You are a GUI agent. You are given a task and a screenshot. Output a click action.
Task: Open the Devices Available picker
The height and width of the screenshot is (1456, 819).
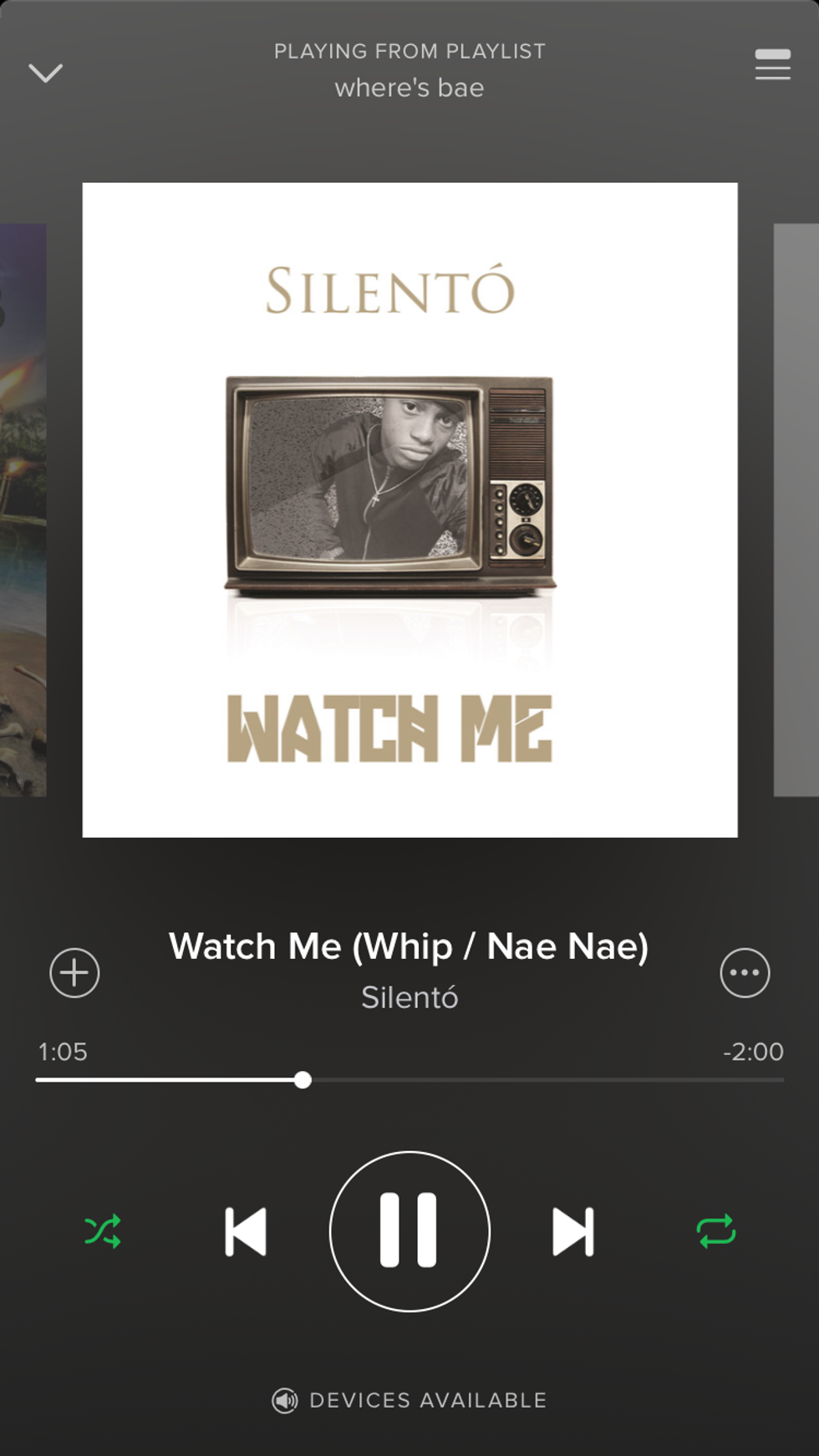point(409,1400)
